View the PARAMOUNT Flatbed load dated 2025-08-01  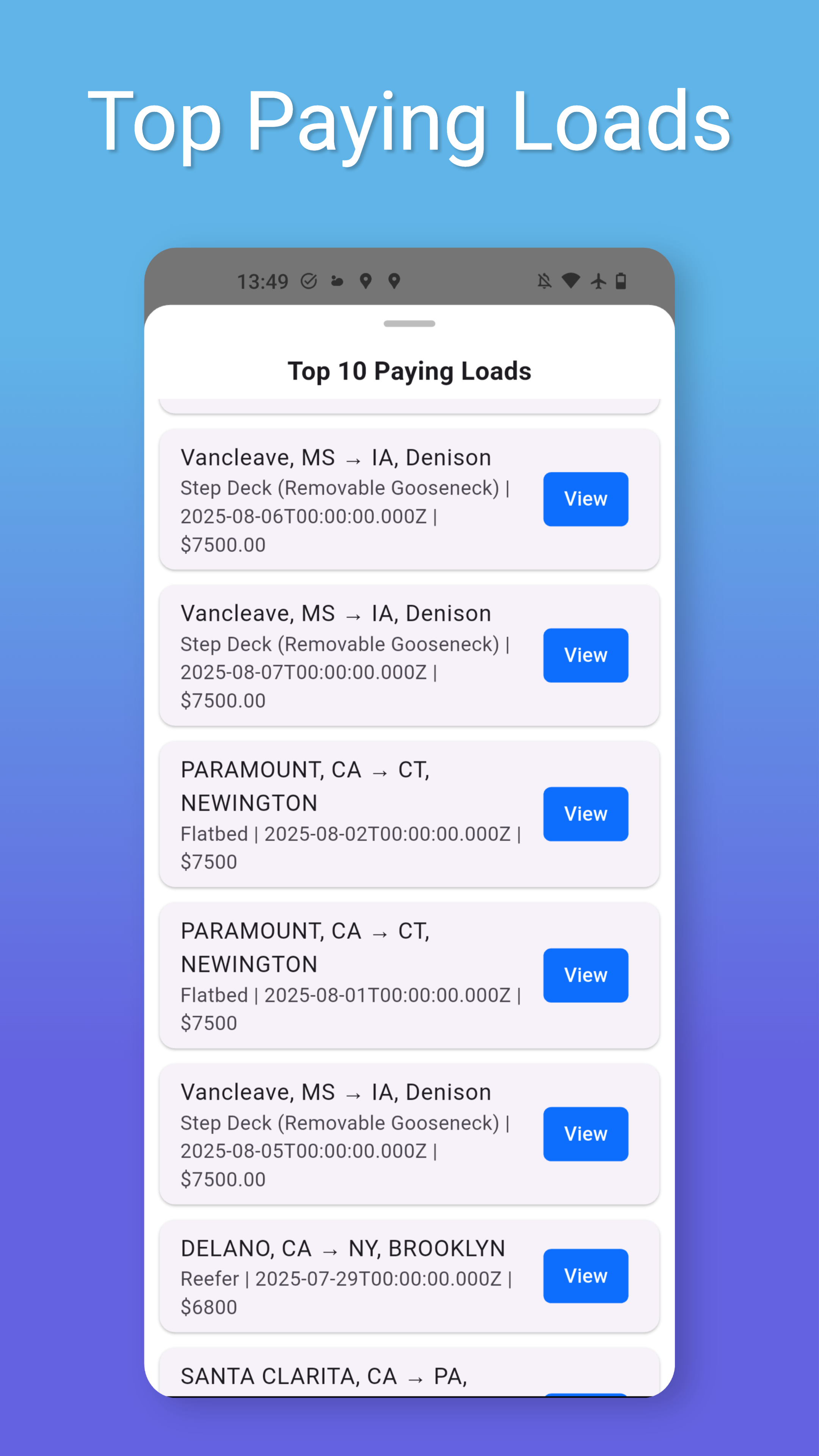585,974
